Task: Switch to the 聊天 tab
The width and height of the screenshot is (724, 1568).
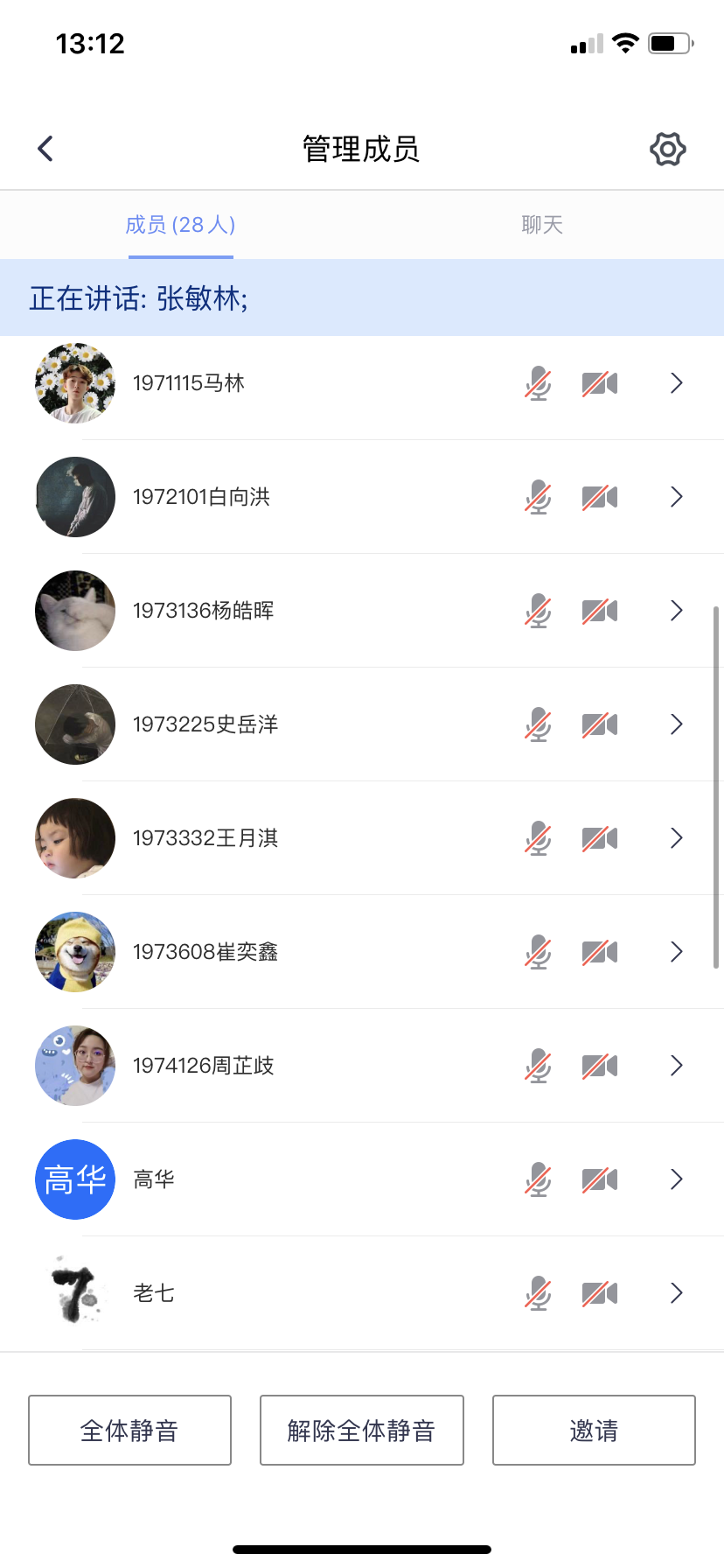Action: (x=542, y=225)
